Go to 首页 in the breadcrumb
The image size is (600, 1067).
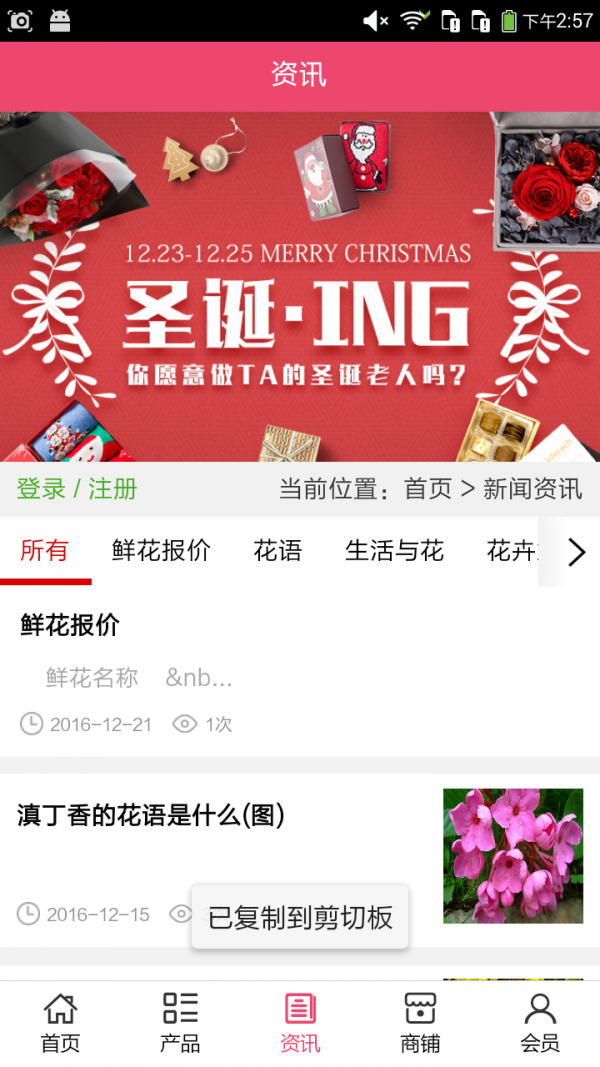coord(428,489)
